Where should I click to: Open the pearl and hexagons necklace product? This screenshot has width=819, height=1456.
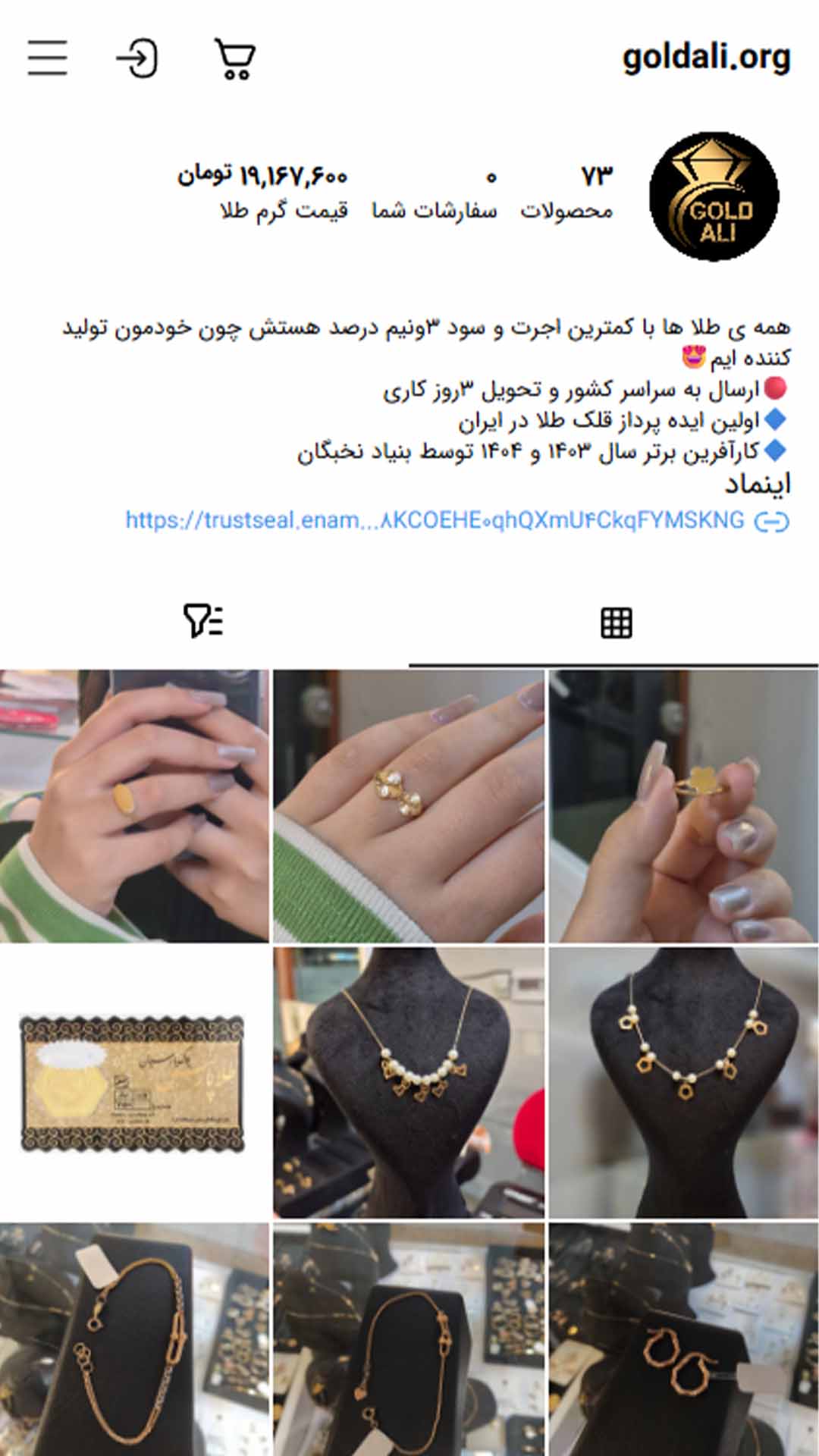[x=682, y=1083]
